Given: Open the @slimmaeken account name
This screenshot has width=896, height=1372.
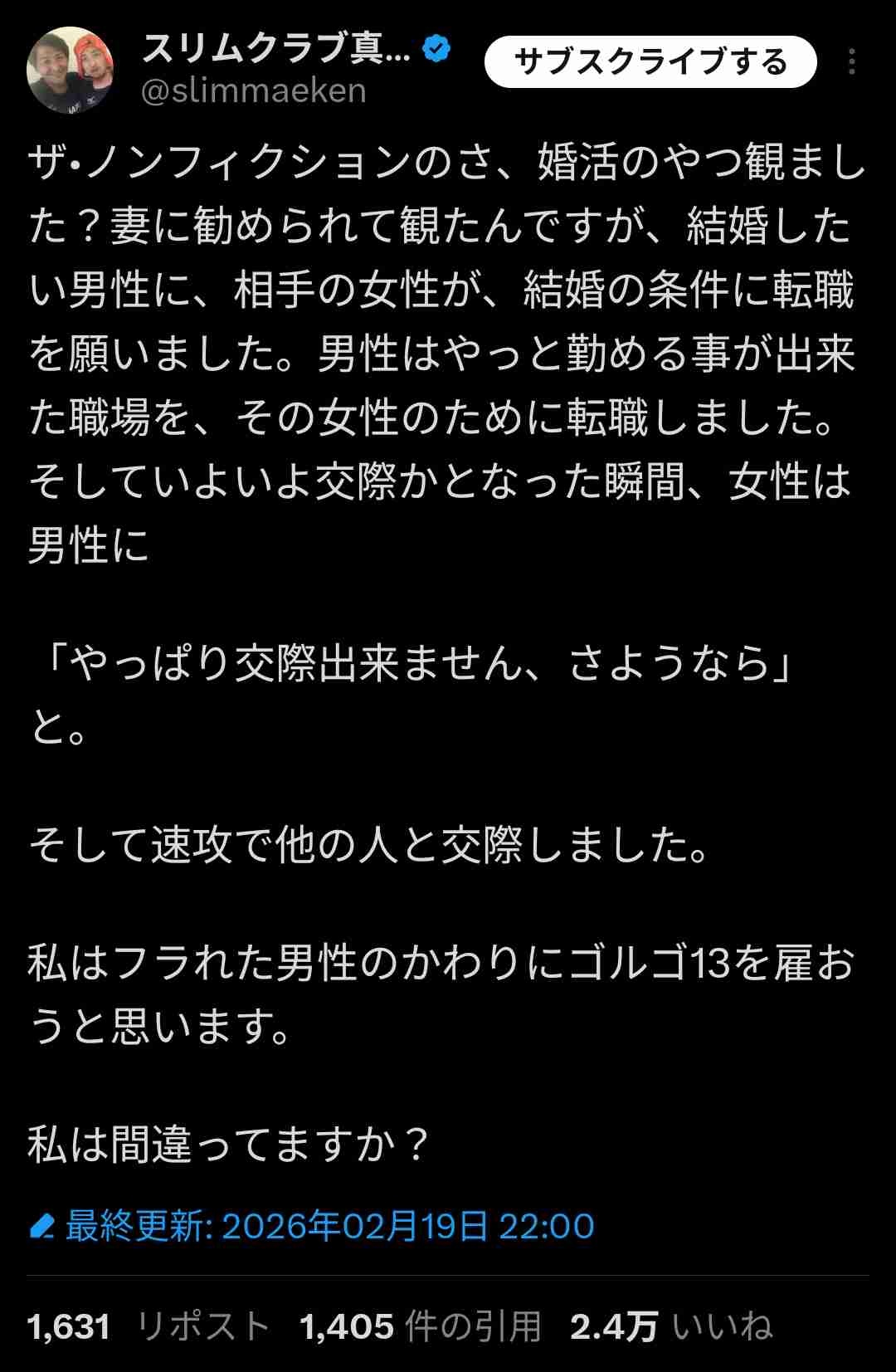Looking at the screenshot, I should 254,90.
